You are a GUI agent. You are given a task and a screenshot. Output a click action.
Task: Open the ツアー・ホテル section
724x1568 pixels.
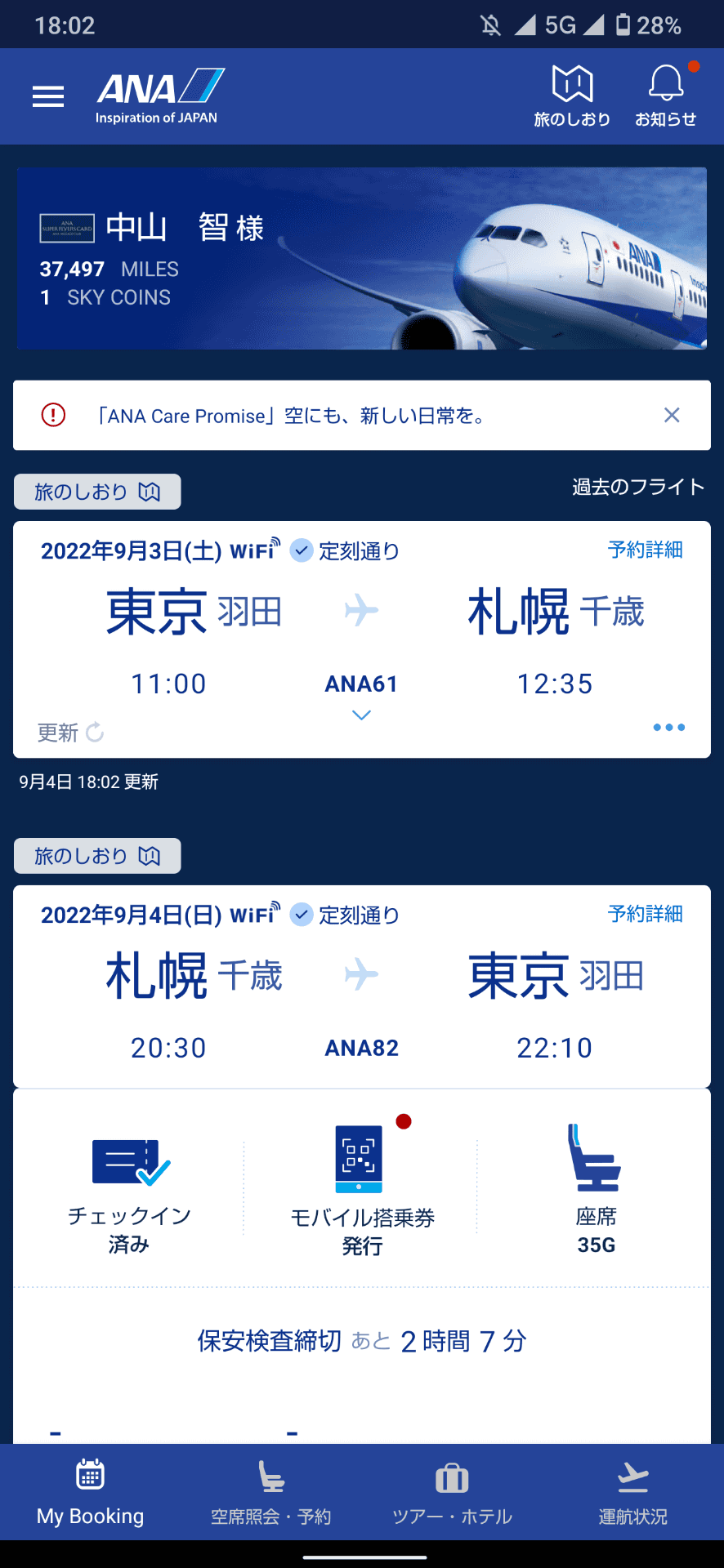(x=451, y=1494)
